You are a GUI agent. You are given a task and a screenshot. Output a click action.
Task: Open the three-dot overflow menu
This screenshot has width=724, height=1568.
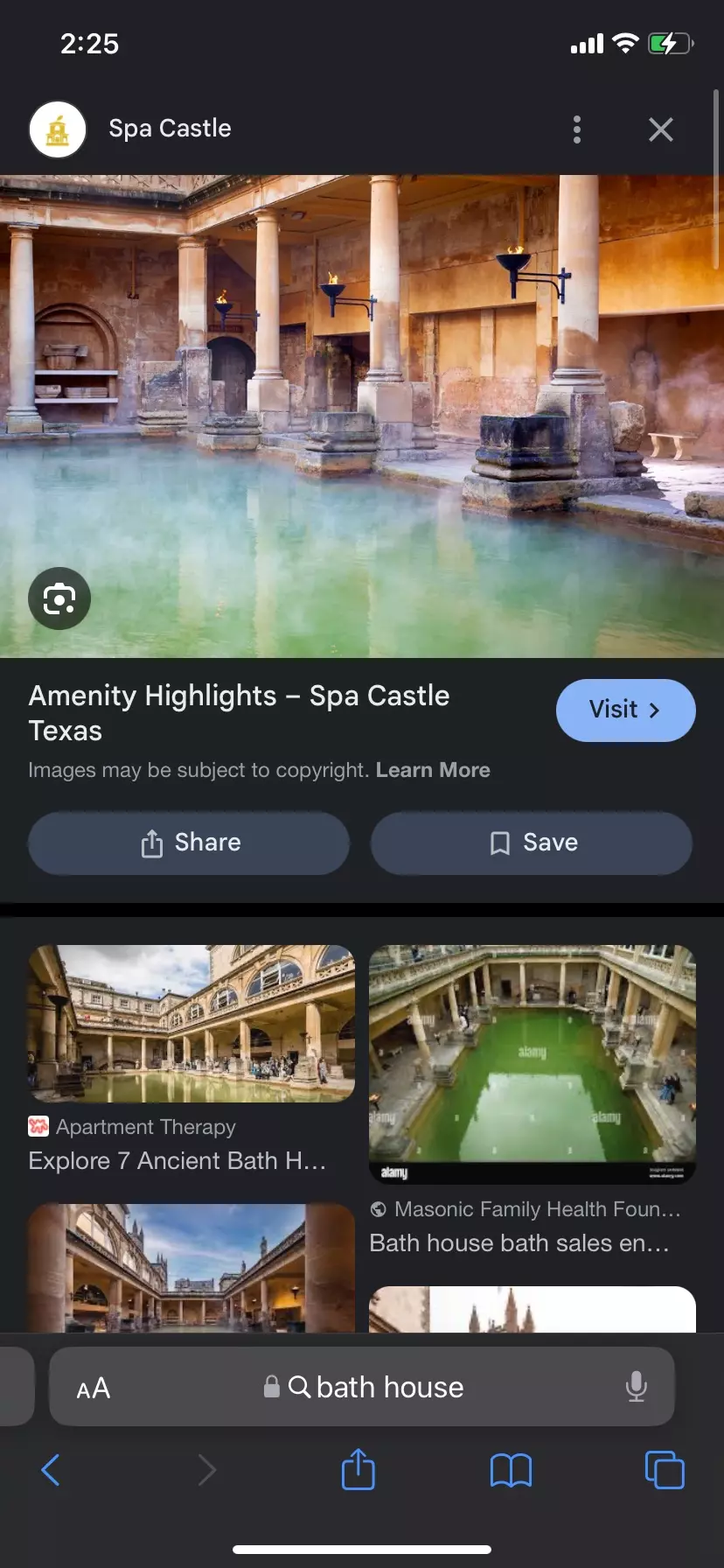(577, 129)
